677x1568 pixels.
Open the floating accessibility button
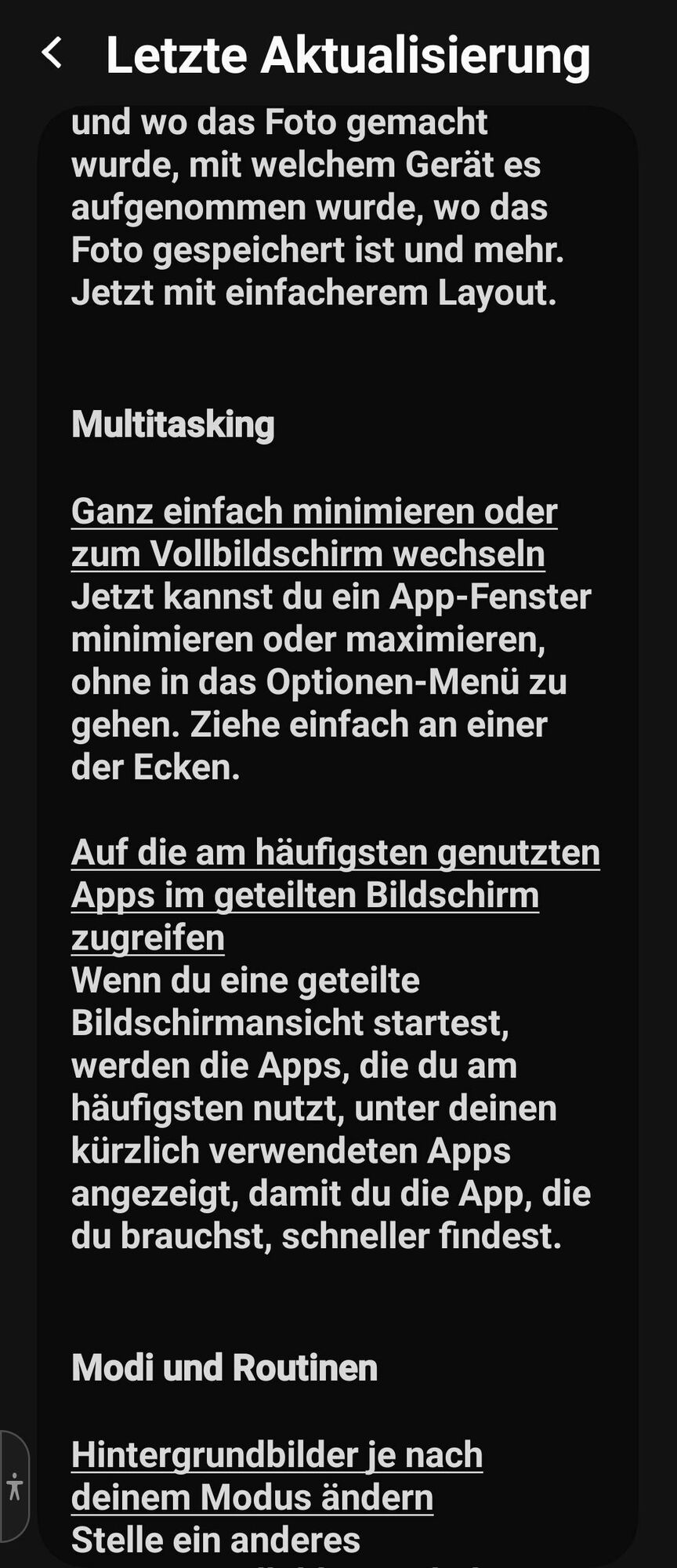14,1486
